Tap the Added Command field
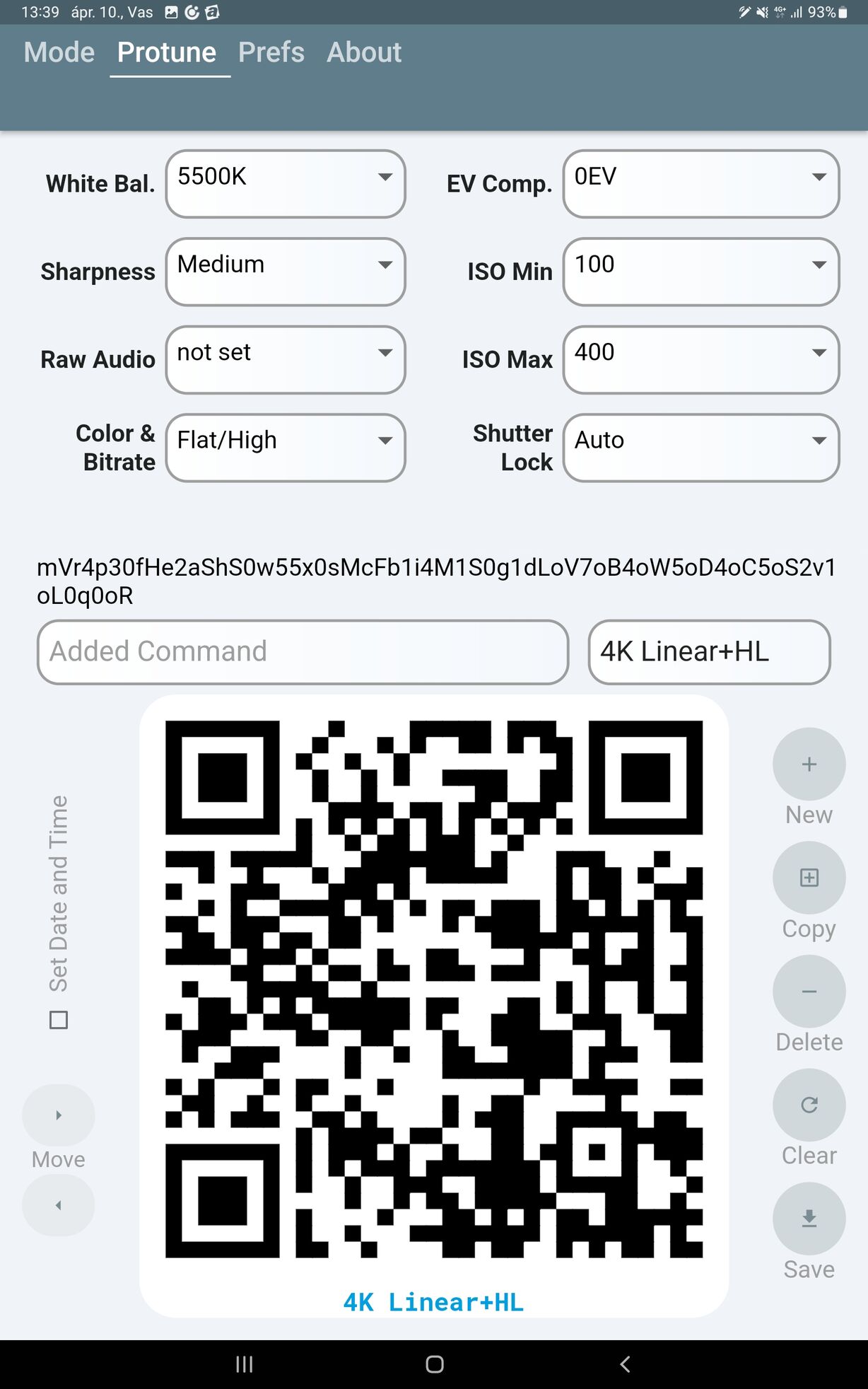The width and height of the screenshot is (868, 1389). click(303, 651)
